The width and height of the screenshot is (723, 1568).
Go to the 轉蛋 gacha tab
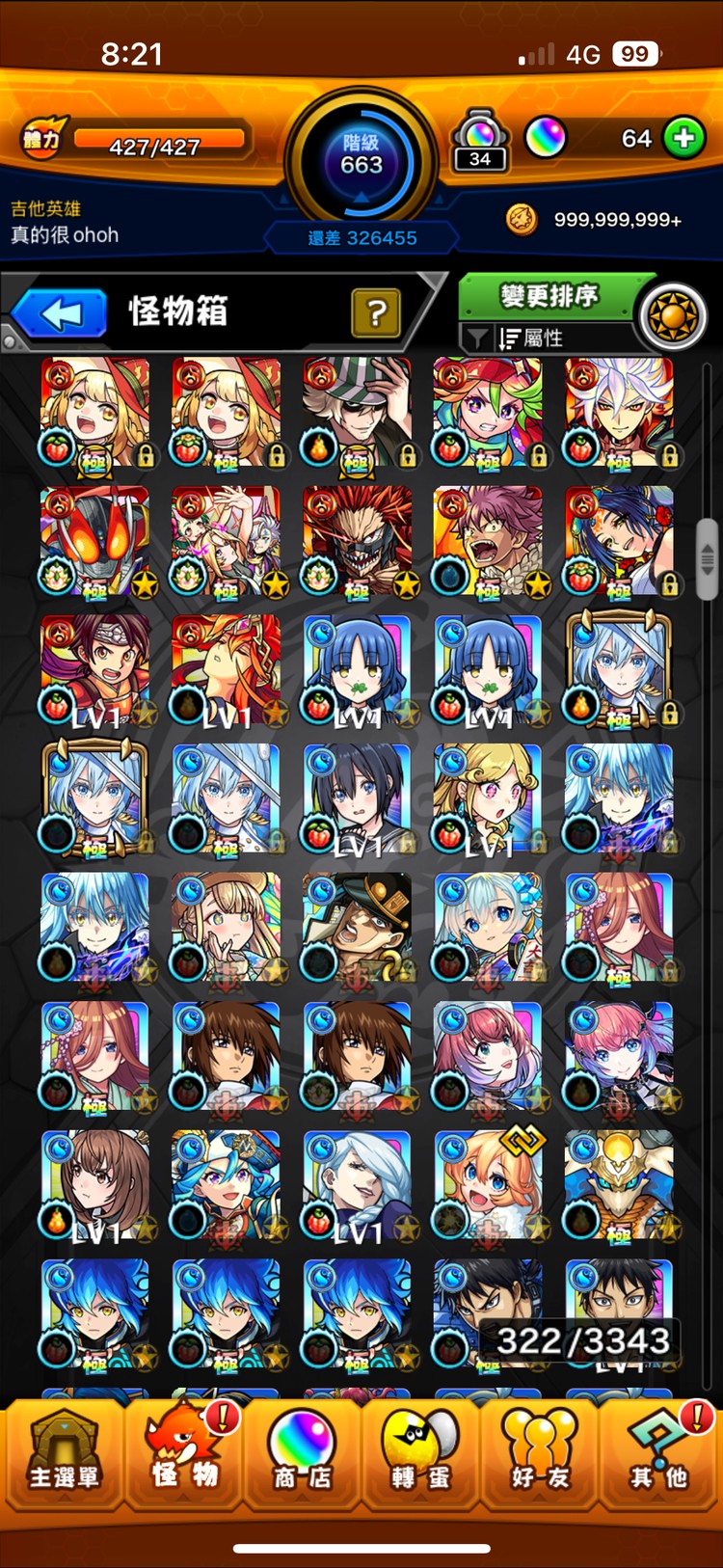click(420, 1455)
